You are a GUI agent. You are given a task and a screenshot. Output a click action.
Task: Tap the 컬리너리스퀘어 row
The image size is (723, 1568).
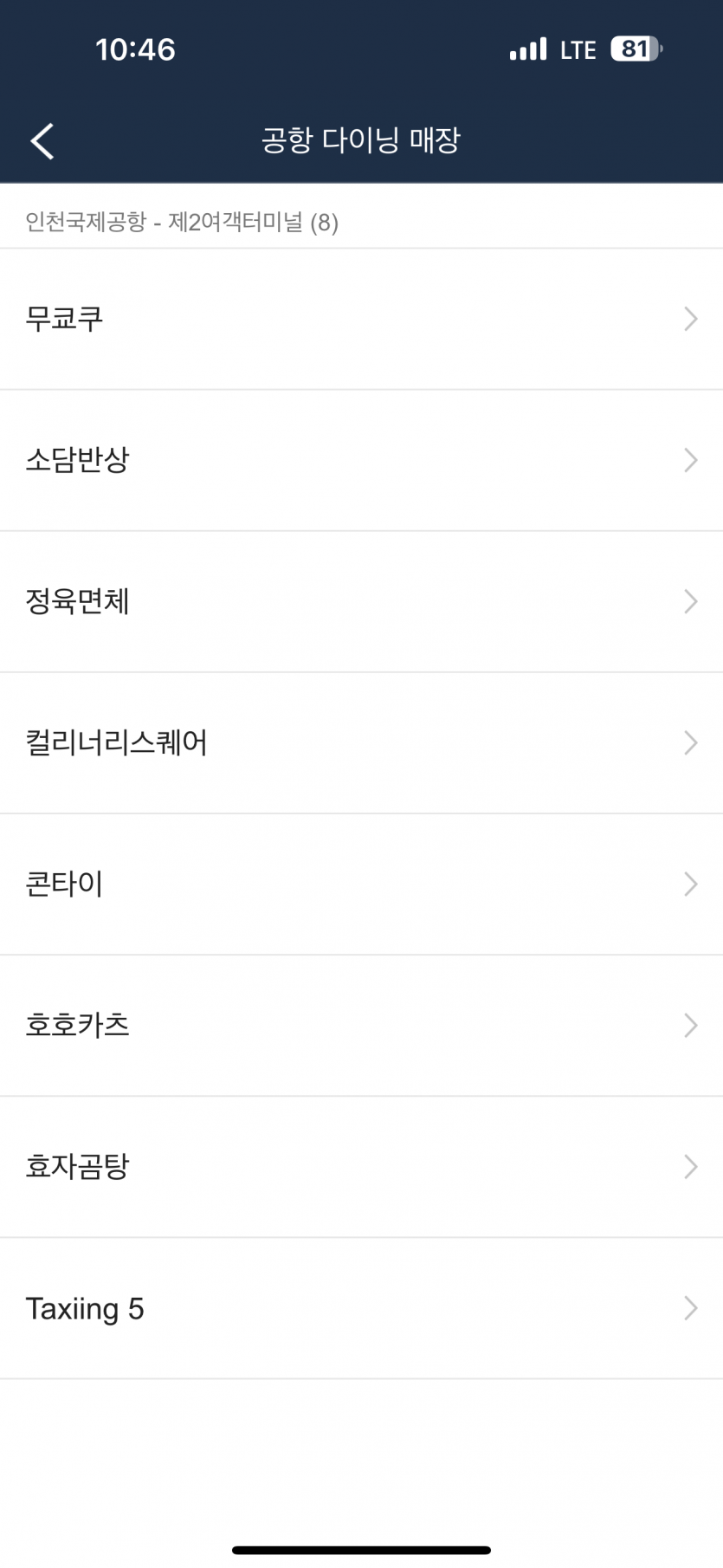[x=361, y=742]
